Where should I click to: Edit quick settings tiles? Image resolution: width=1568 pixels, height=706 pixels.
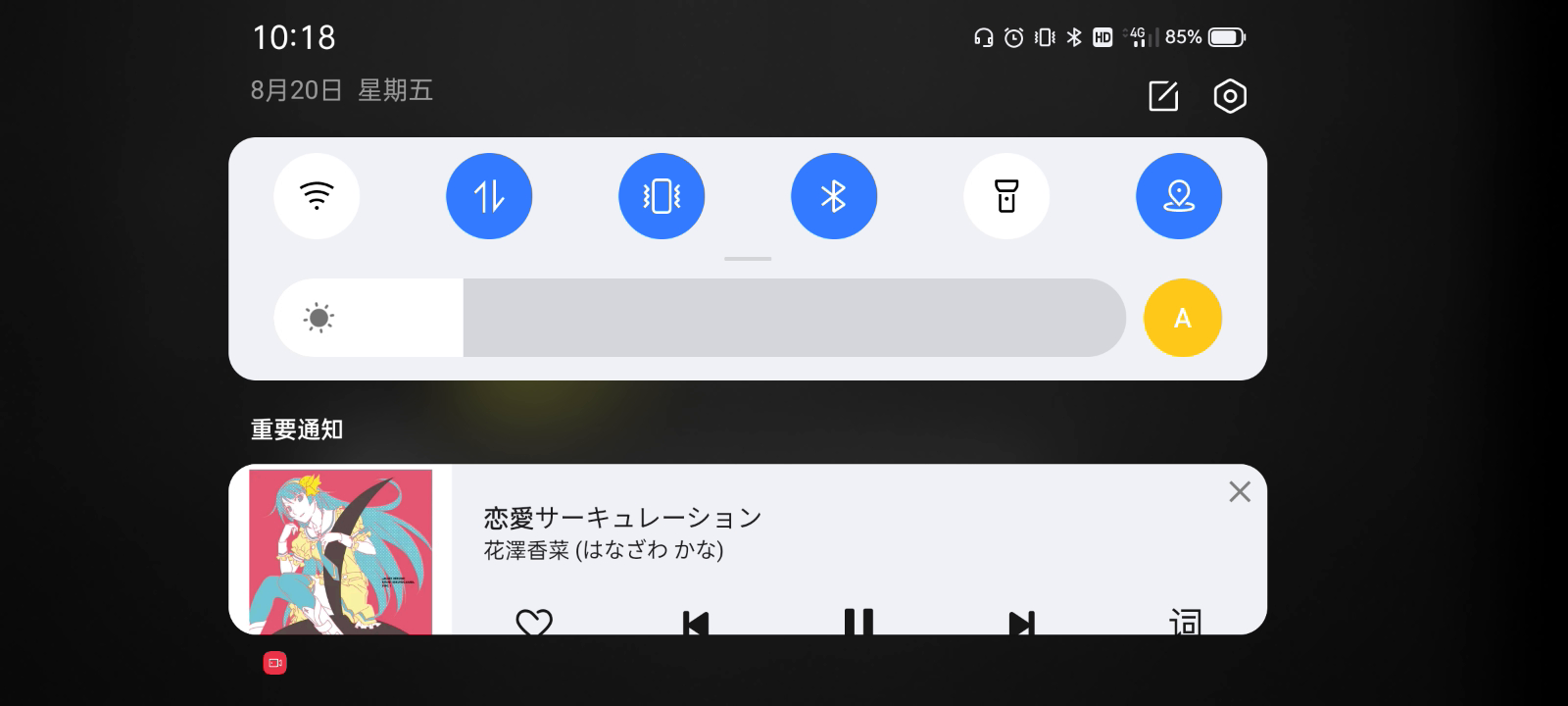point(1163,96)
